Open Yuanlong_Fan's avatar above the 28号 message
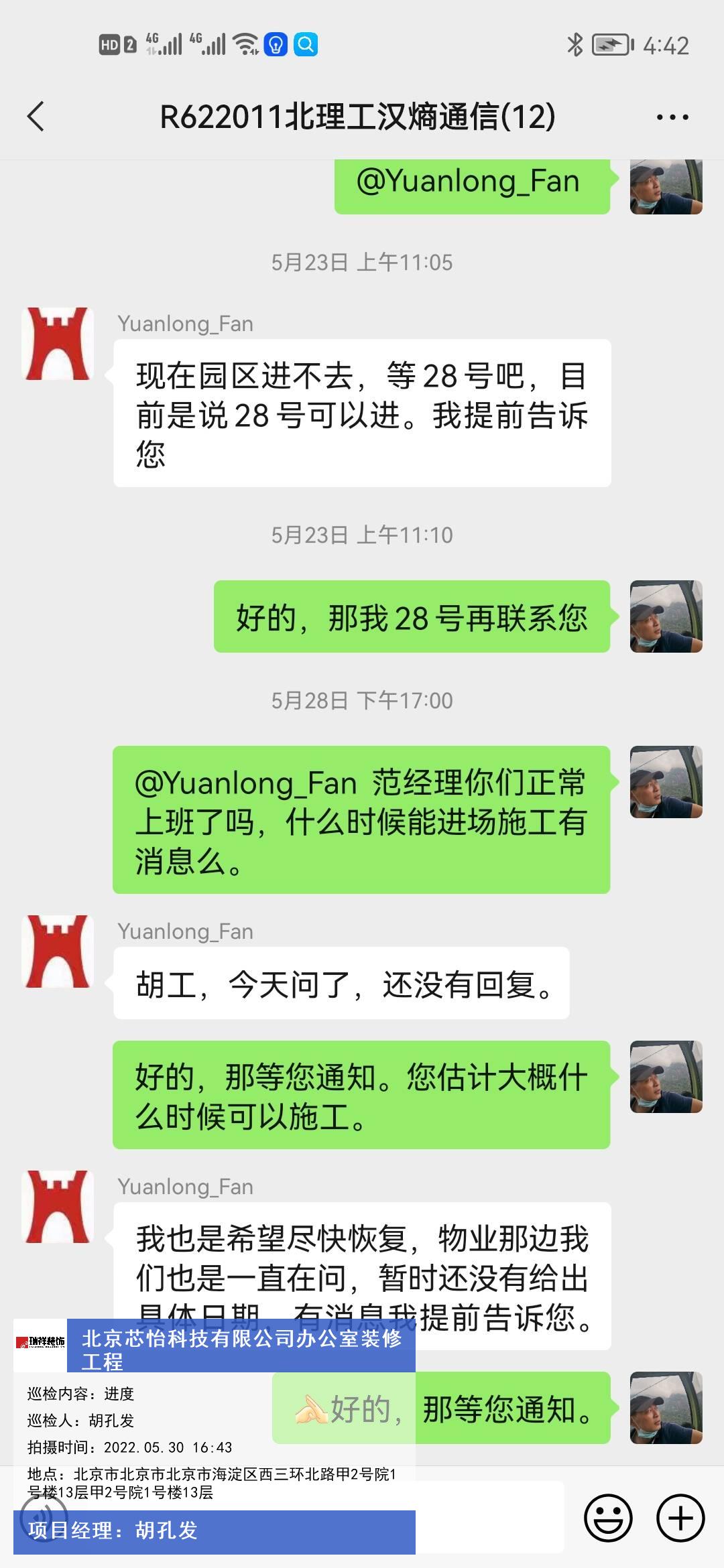724x1568 pixels. pyautogui.click(x=58, y=344)
